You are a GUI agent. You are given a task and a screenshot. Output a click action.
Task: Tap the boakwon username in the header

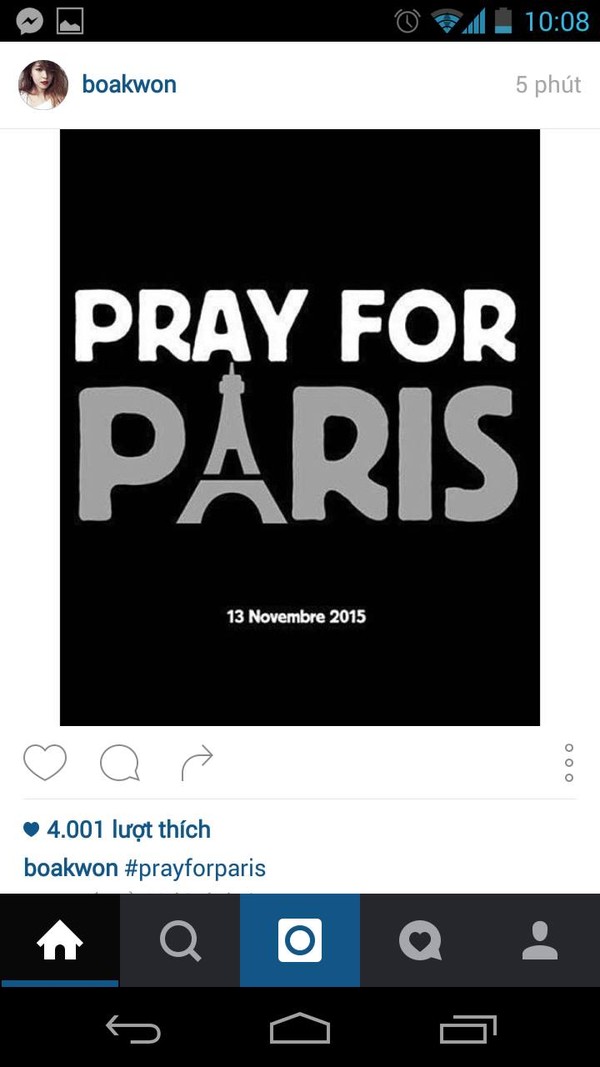click(129, 84)
